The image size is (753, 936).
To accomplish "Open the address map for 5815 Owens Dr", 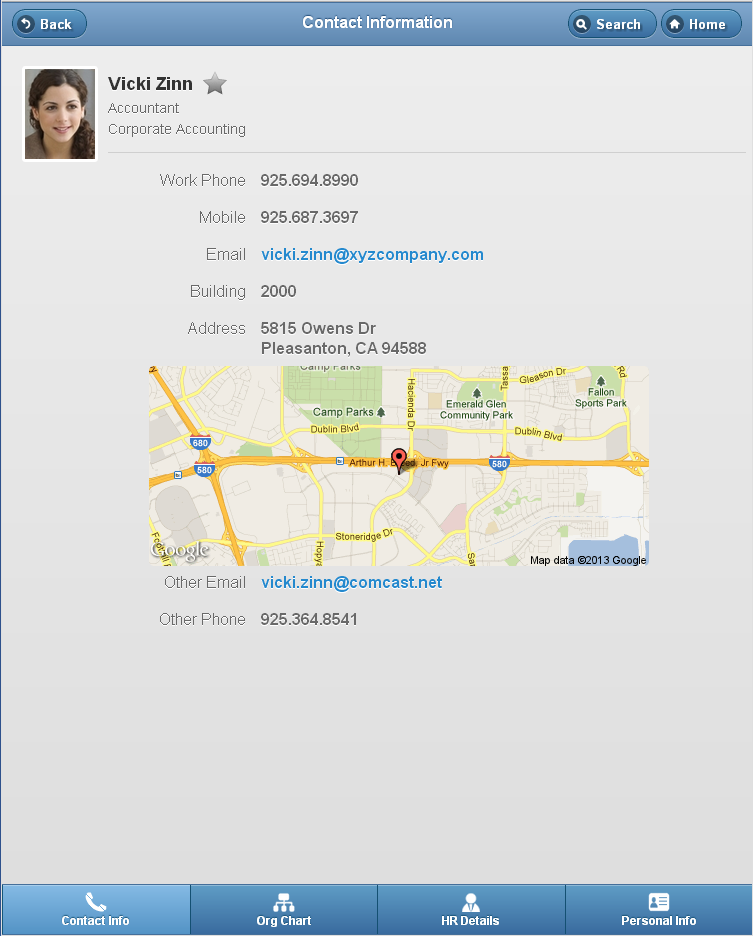I will [x=398, y=466].
